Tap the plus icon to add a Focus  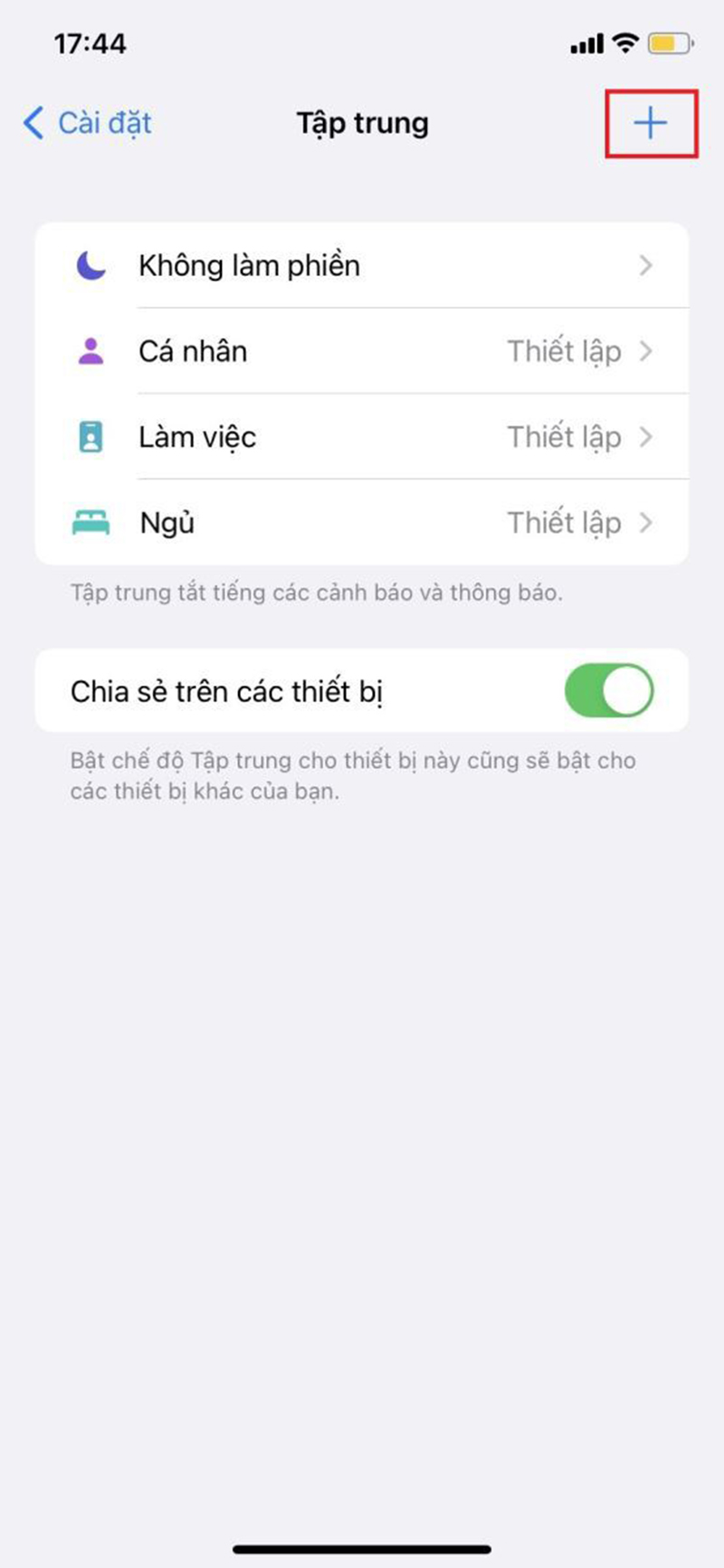point(651,124)
